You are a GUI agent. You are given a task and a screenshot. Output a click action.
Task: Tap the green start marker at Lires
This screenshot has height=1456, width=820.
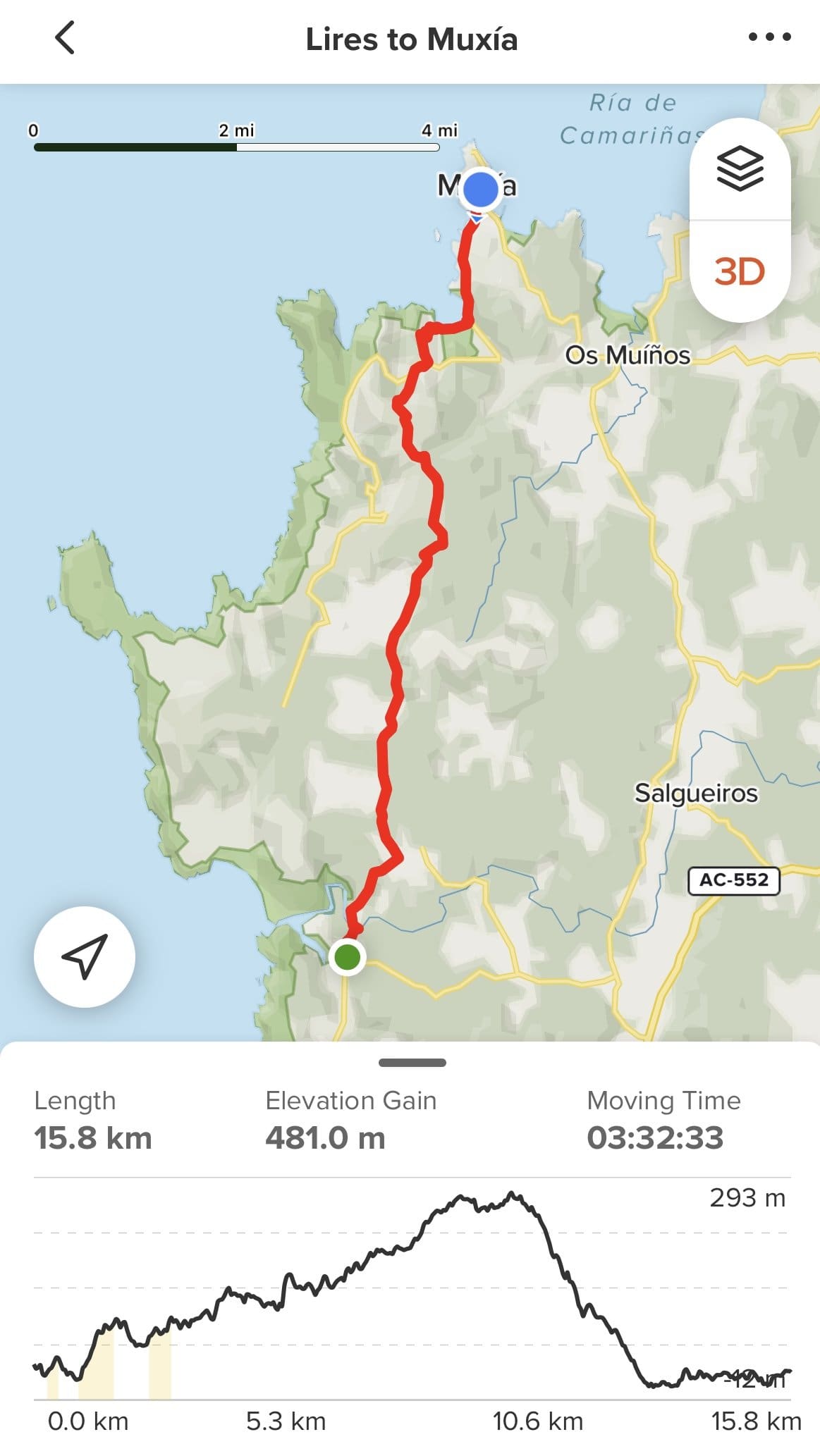[347, 957]
